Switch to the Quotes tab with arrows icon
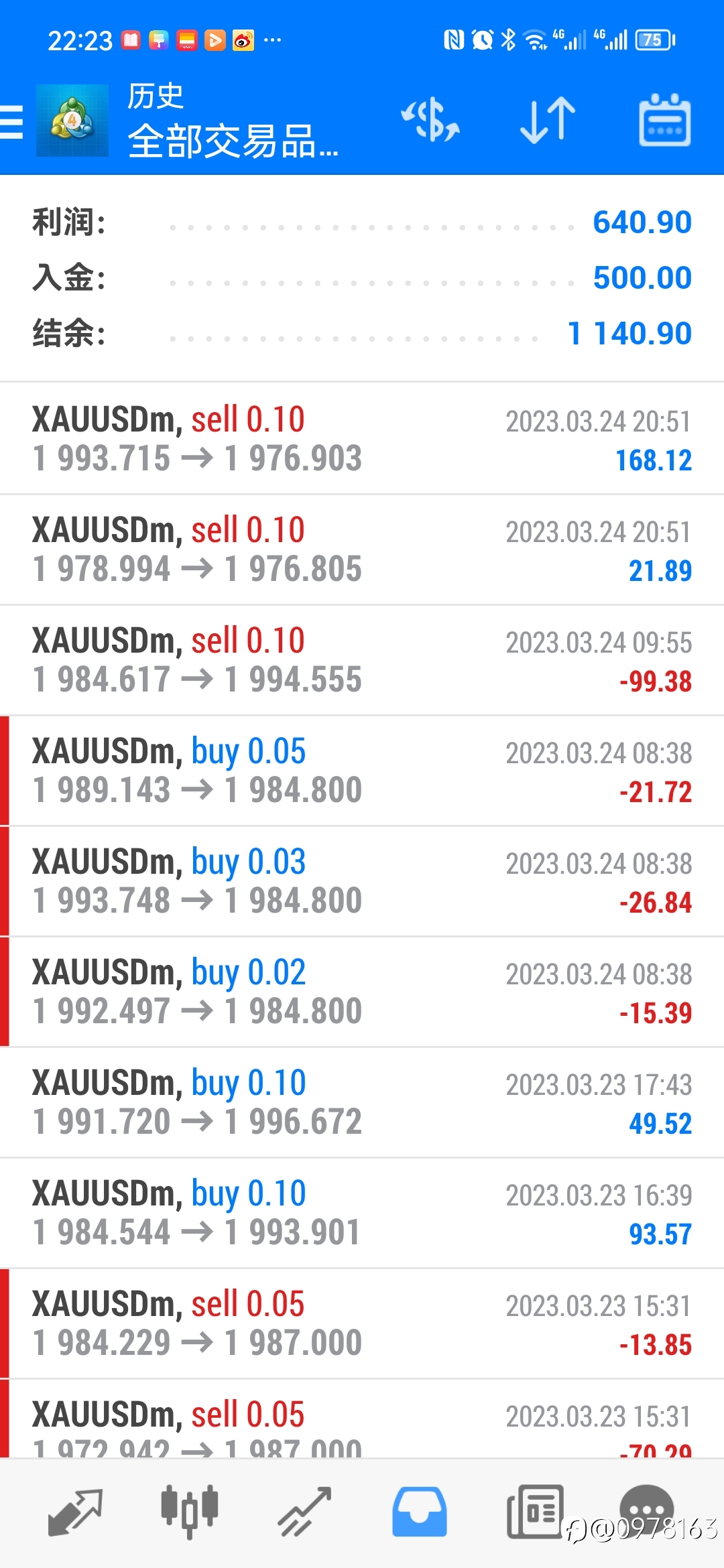 (x=75, y=1512)
